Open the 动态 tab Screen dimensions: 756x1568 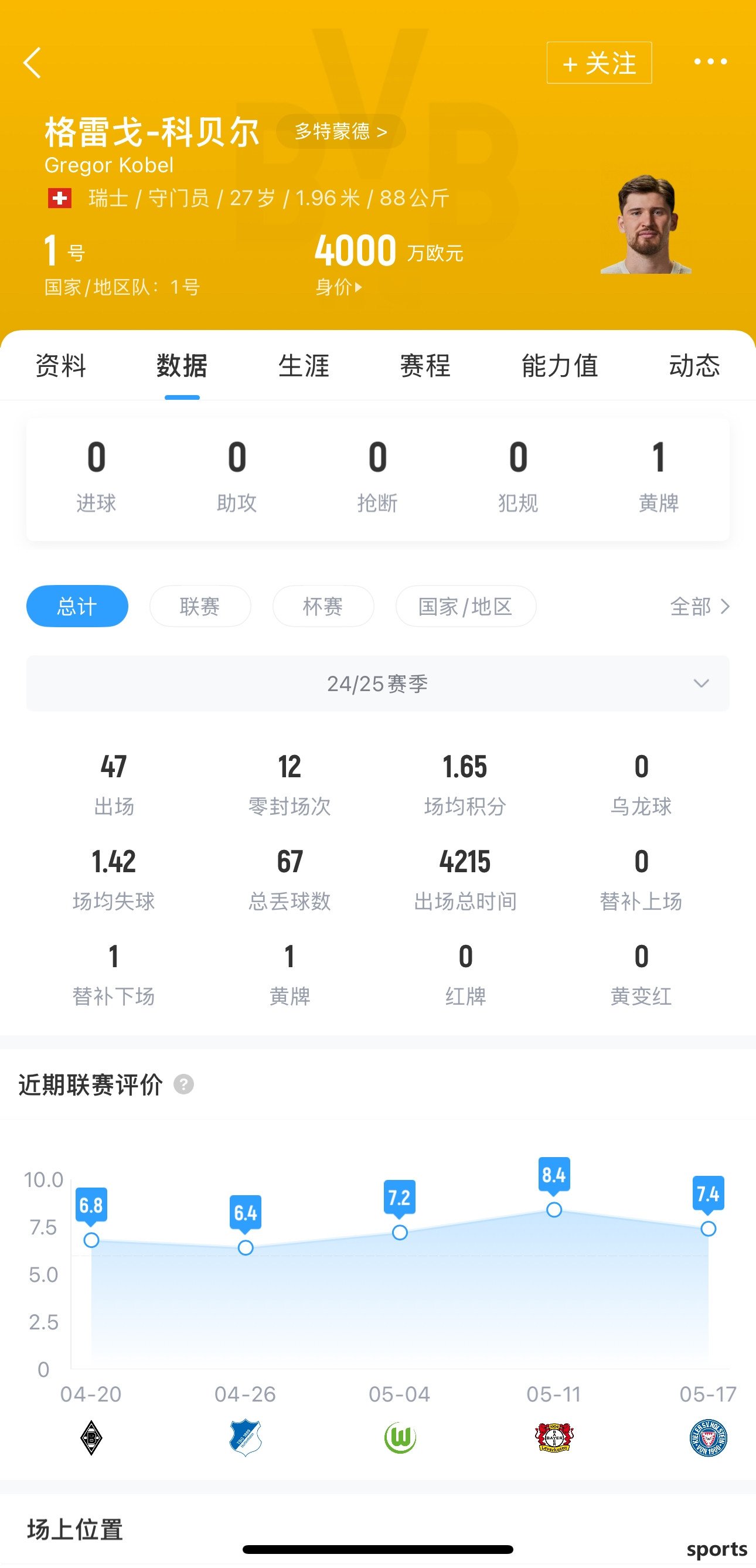click(x=694, y=366)
